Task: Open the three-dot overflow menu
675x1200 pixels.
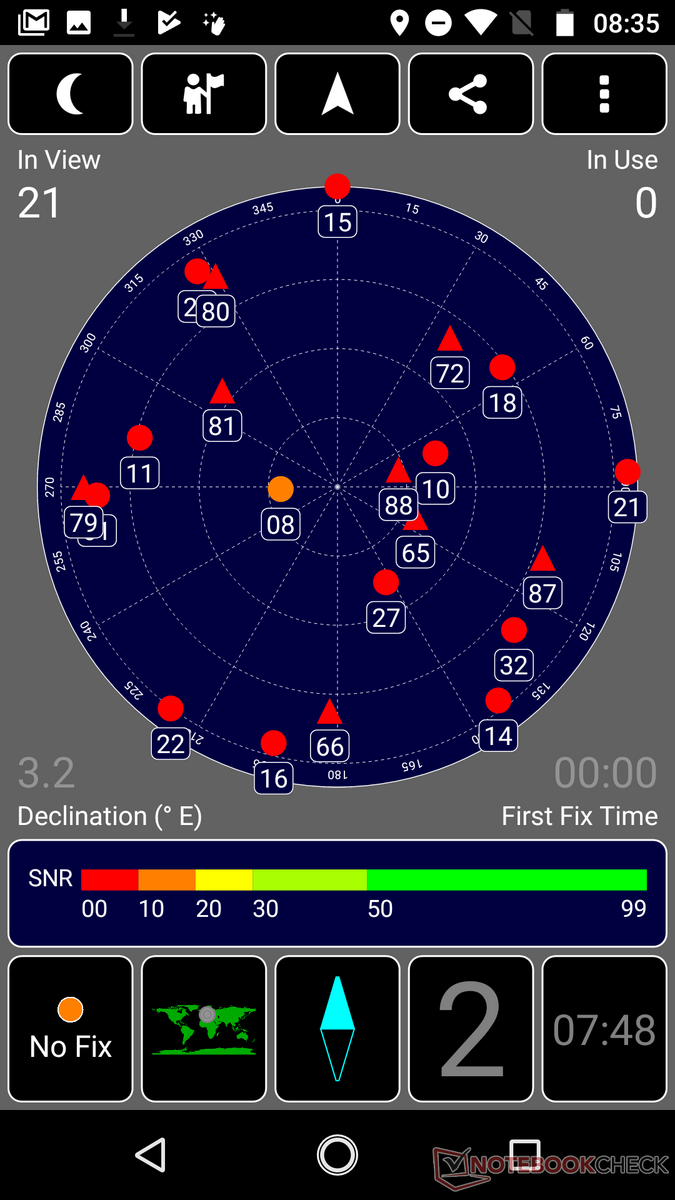Action: pos(604,94)
